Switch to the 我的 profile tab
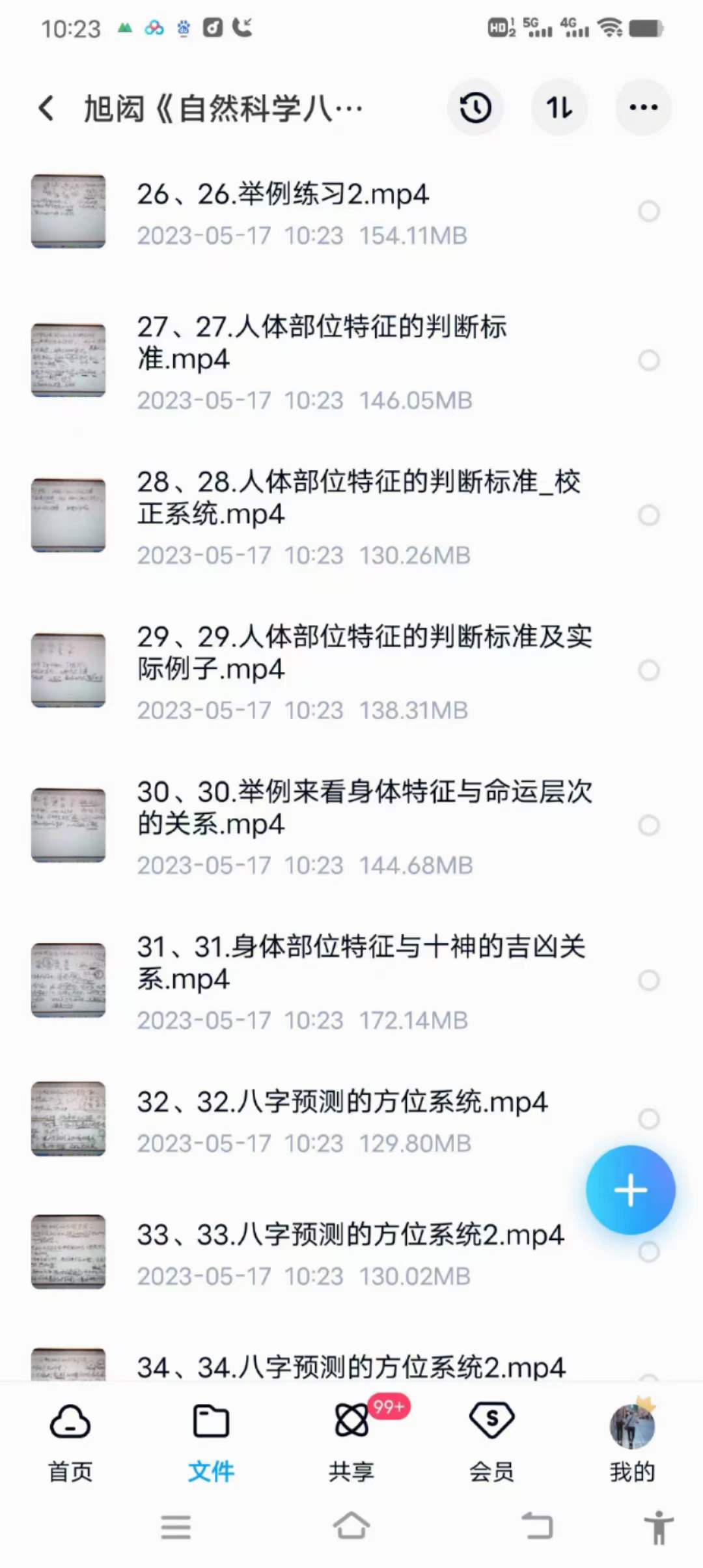This screenshot has width=703, height=1568. [633, 1421]
